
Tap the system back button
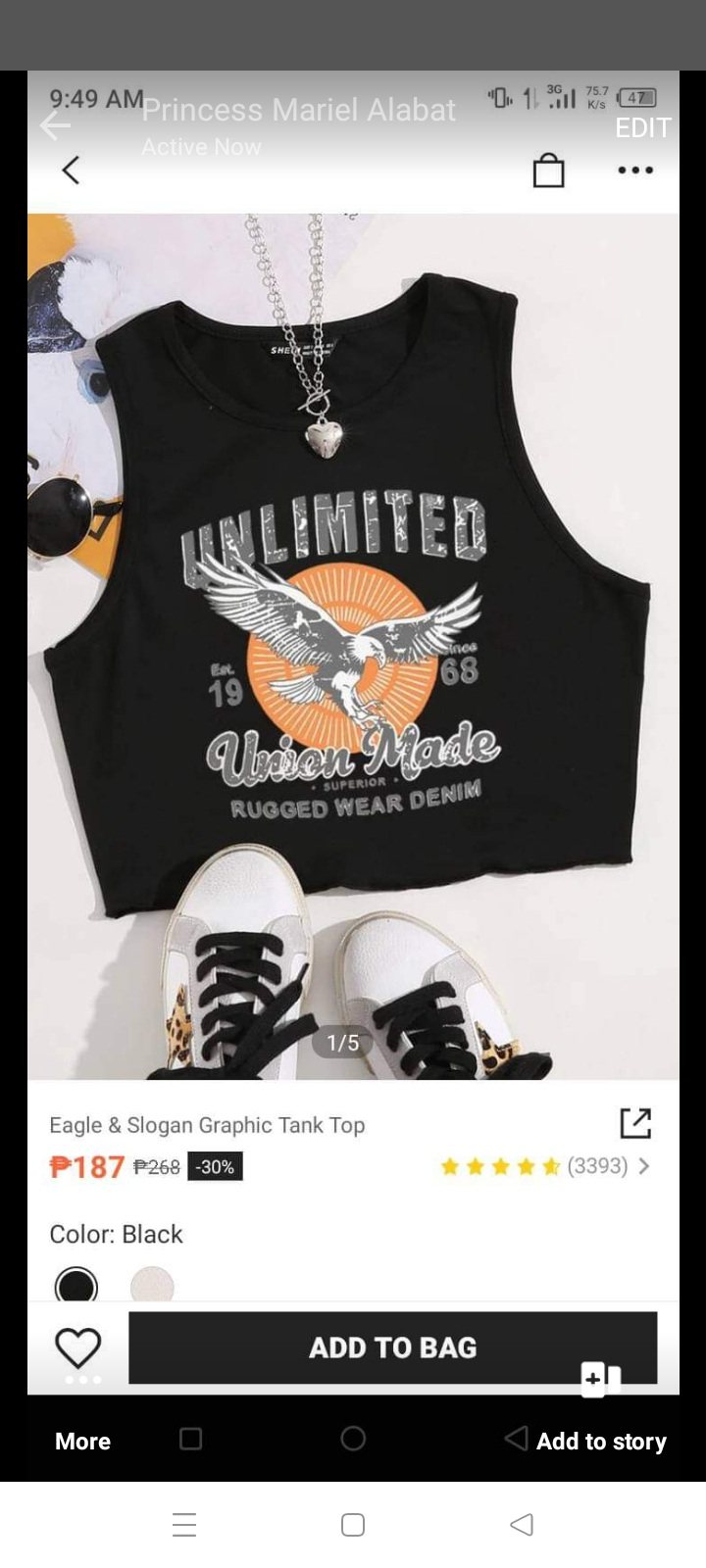522,1525
